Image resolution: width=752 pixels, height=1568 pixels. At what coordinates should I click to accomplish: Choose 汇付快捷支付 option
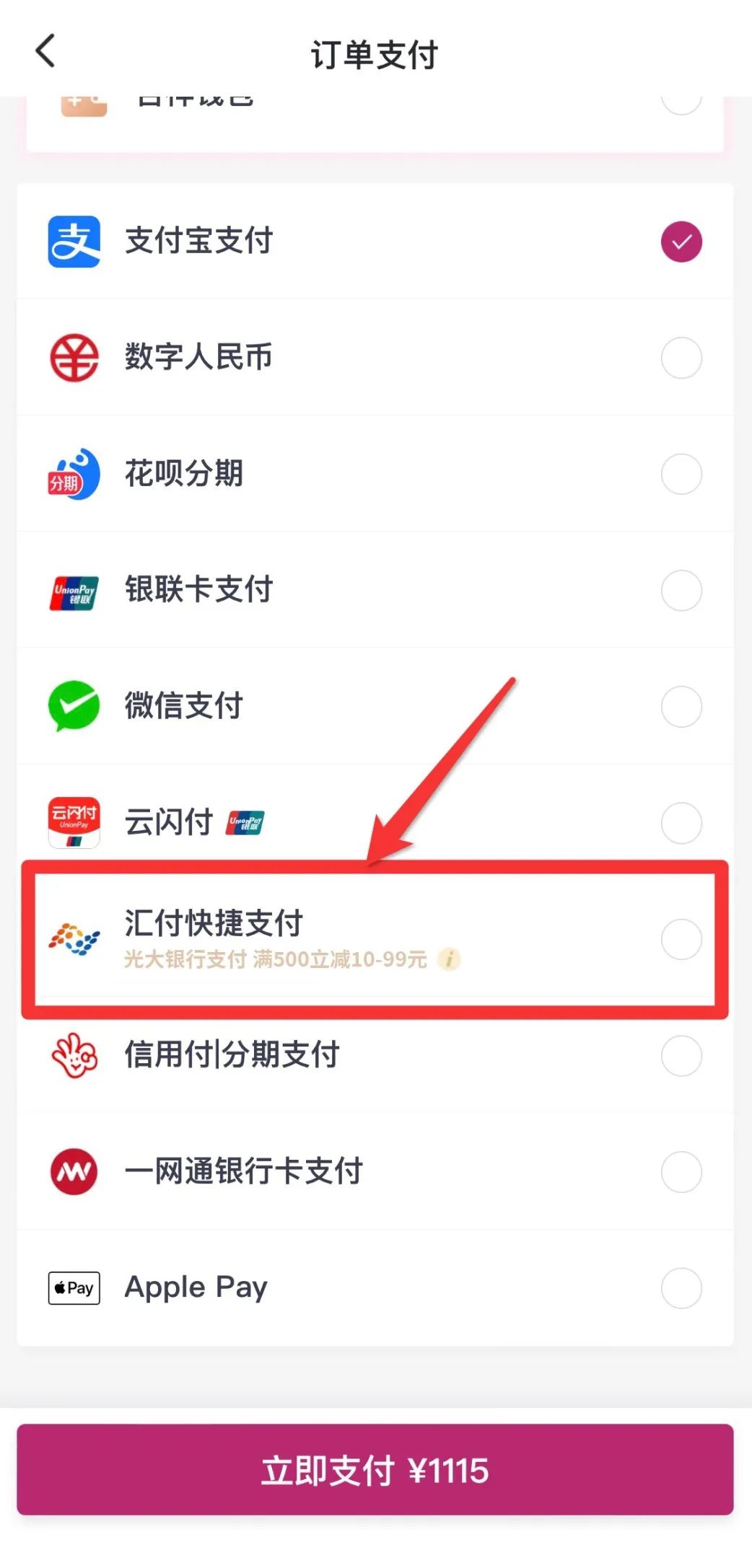[681, 938]
